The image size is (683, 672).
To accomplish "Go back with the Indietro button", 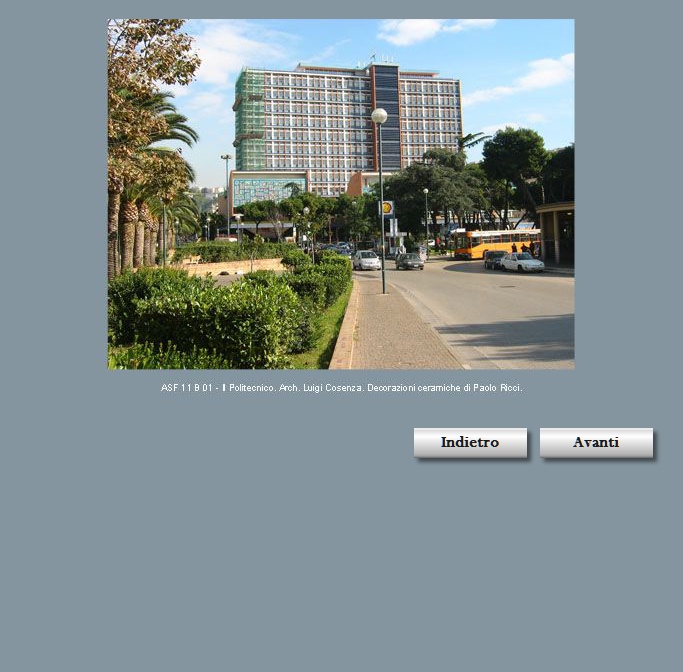I will 470,443.
